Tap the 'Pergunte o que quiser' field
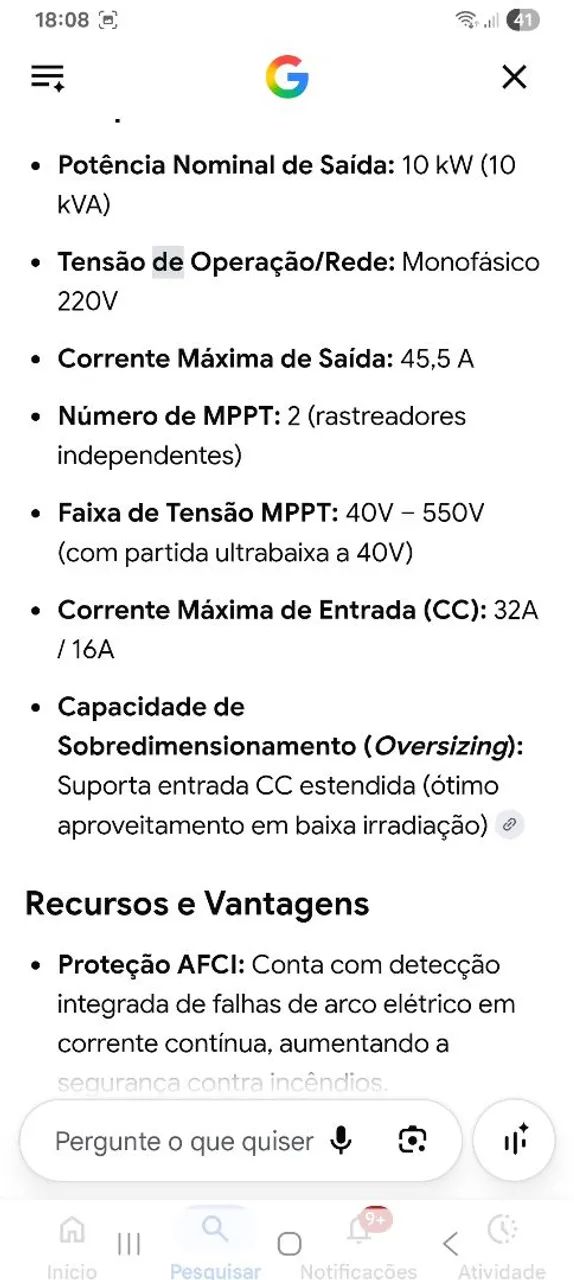Image resolution: width=574 pixels, height=1280 pixels. [x=184, y=1141]
